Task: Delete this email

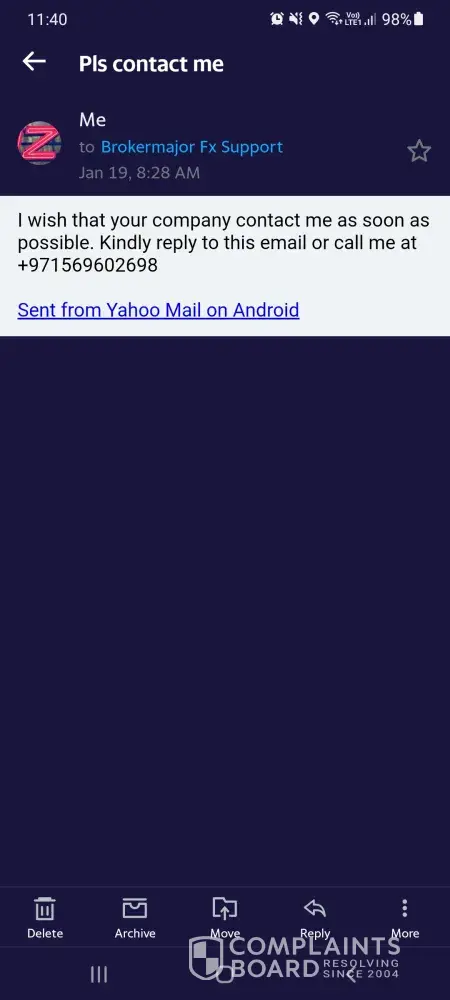Action: pos(45,918)
